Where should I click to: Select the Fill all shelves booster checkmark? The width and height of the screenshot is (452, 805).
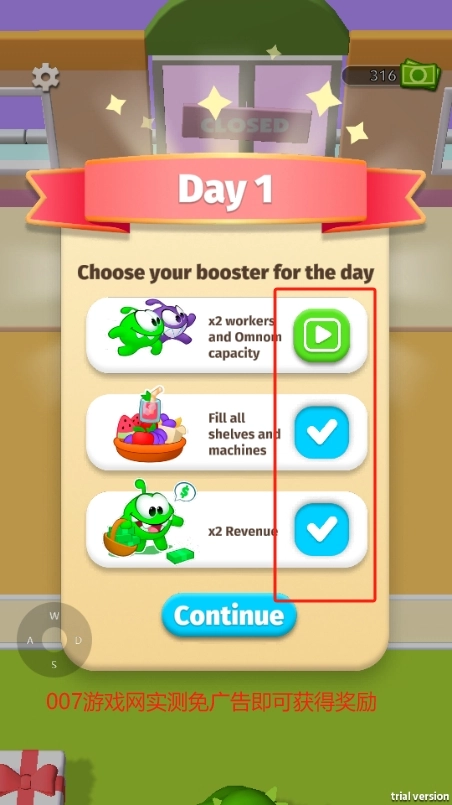tap(322, 432)
